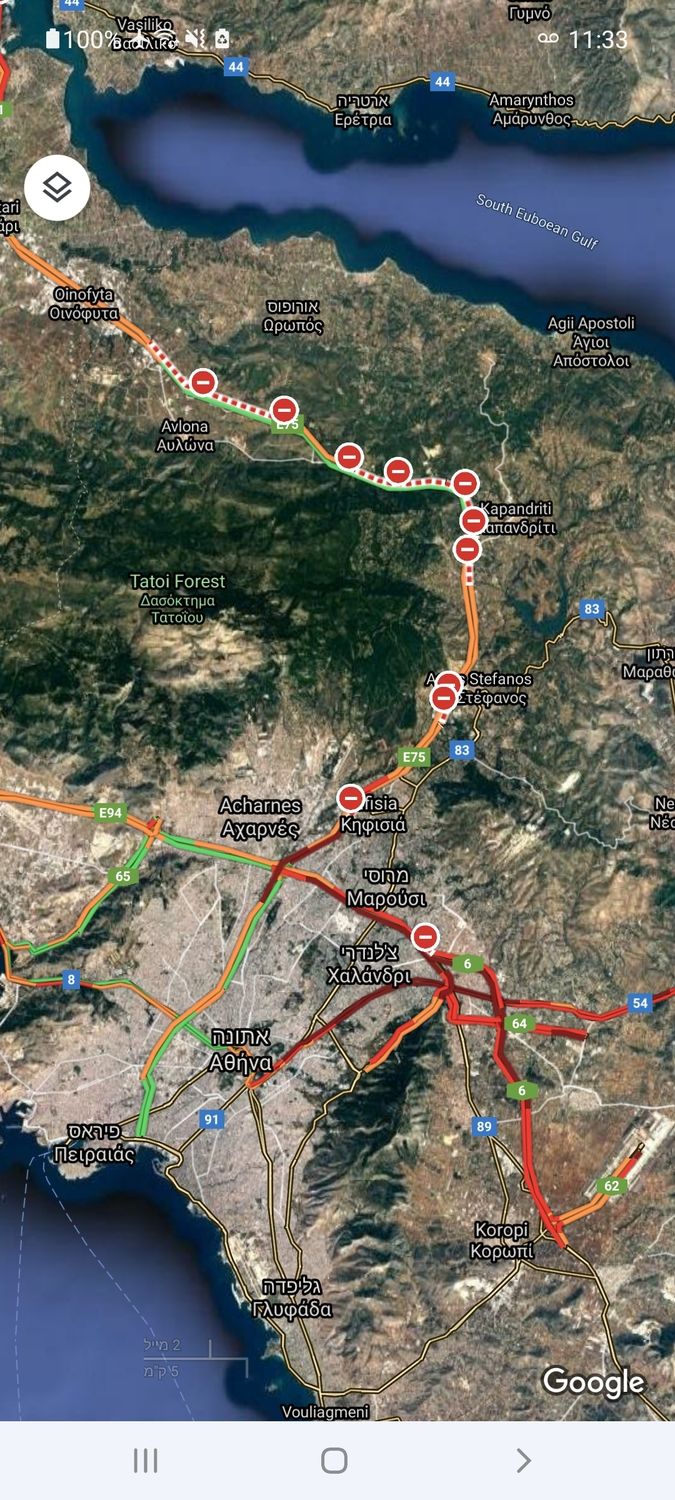The height and width of the screenshot is (1500, 675).
Task: Tap the road closure marker beside Kifisia
Action: point(351,798)
